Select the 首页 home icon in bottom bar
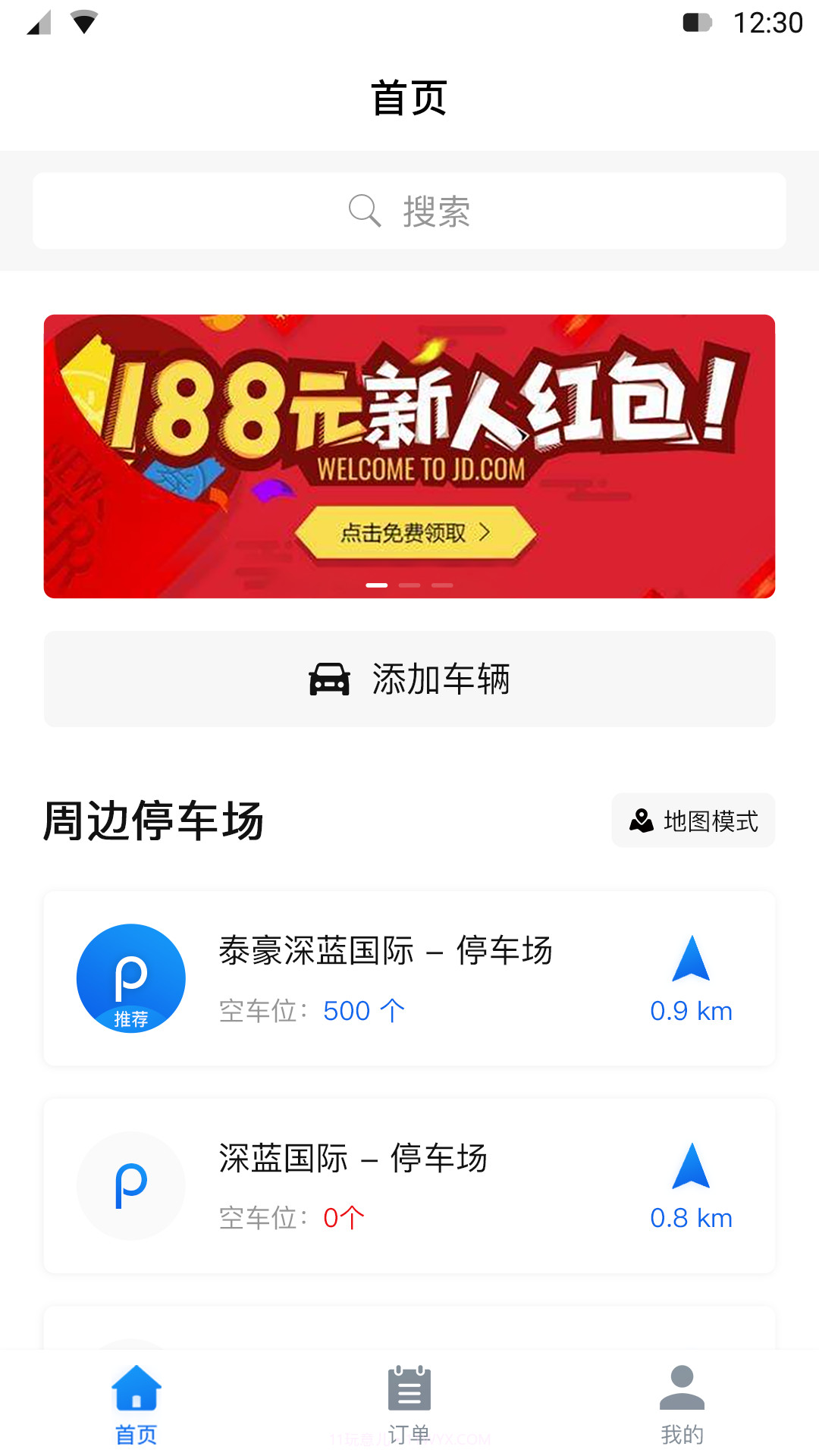The height and width of the screenshot is (1456, 819). pos(136,1386)
